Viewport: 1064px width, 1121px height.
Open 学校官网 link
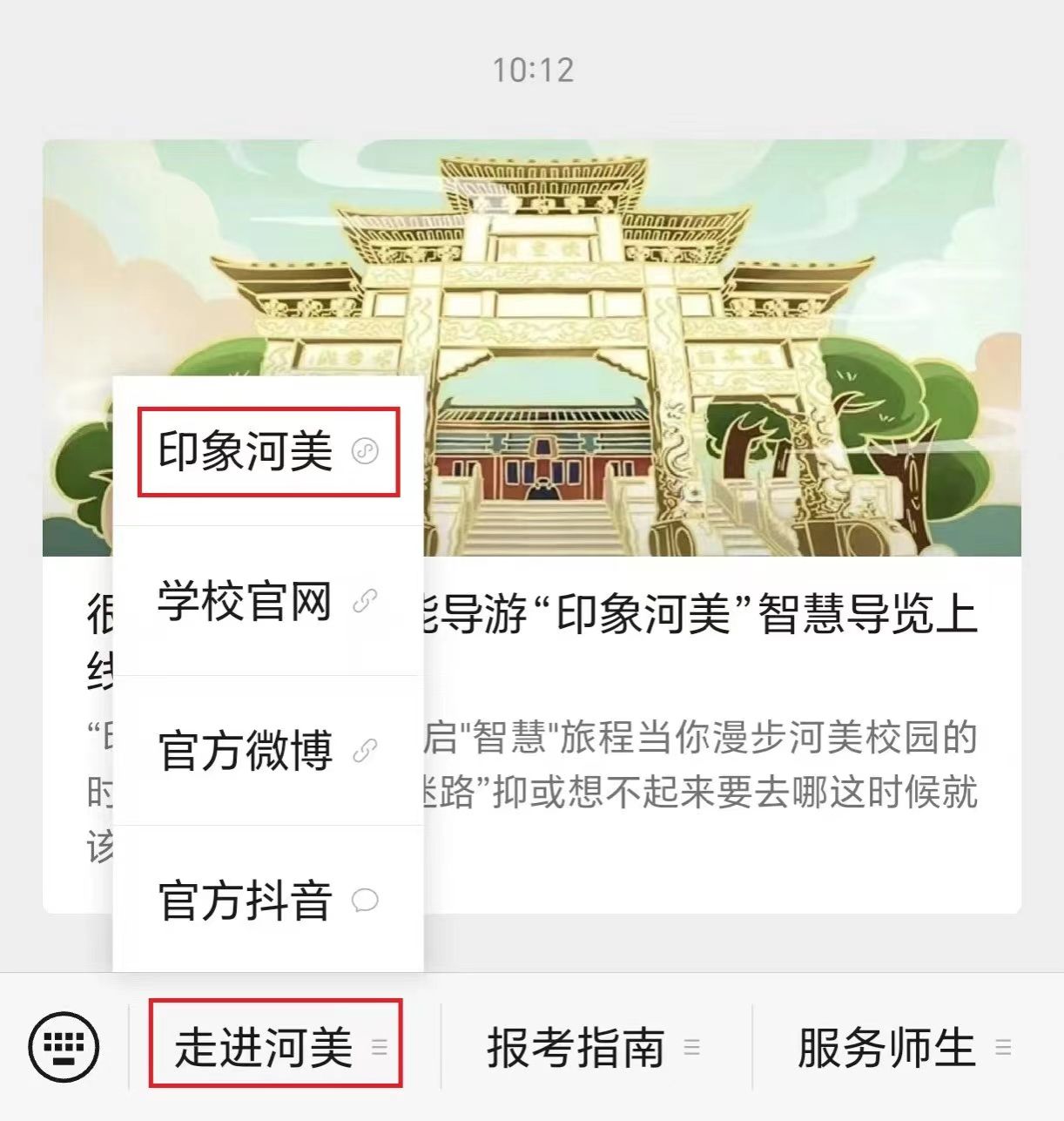click(268, 601)
